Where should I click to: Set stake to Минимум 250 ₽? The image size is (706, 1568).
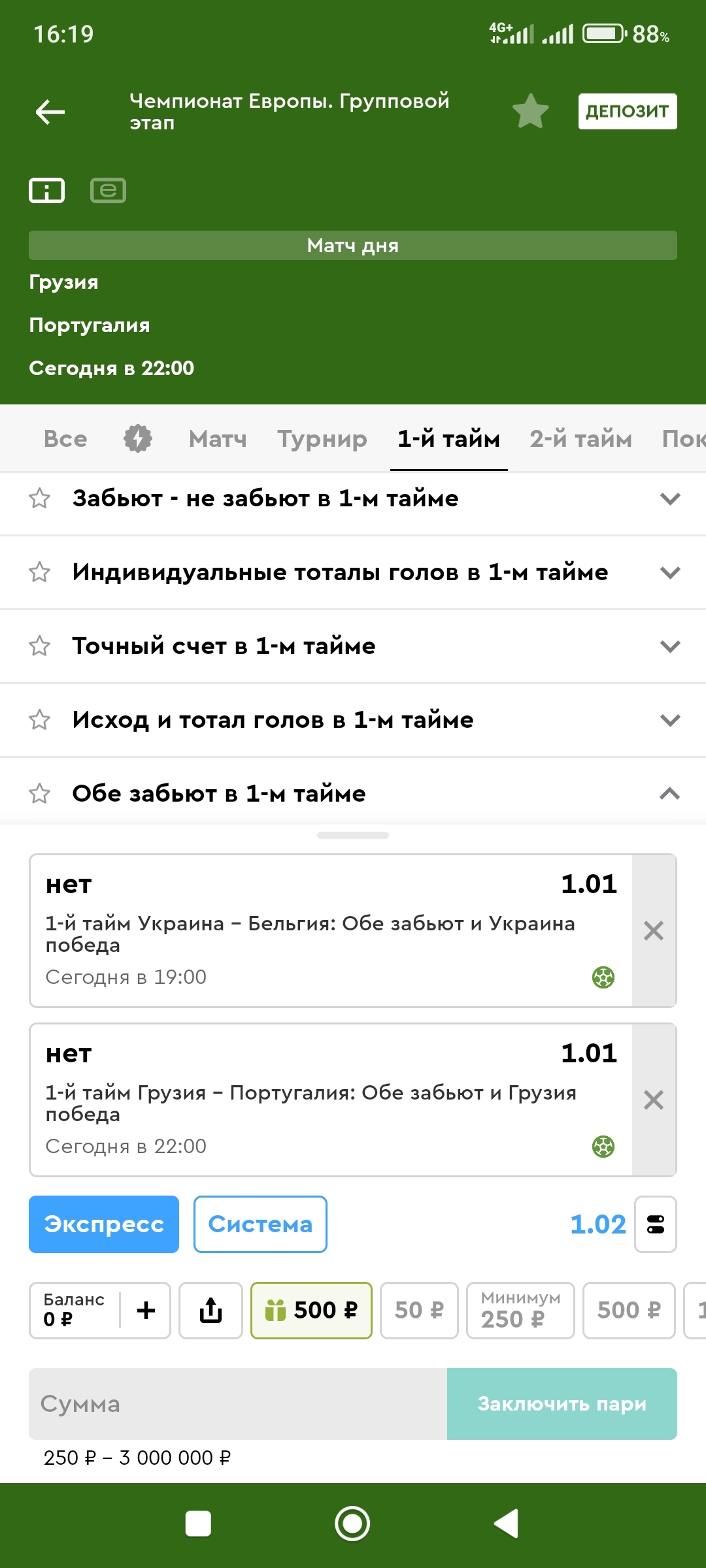coord(520,1311)
